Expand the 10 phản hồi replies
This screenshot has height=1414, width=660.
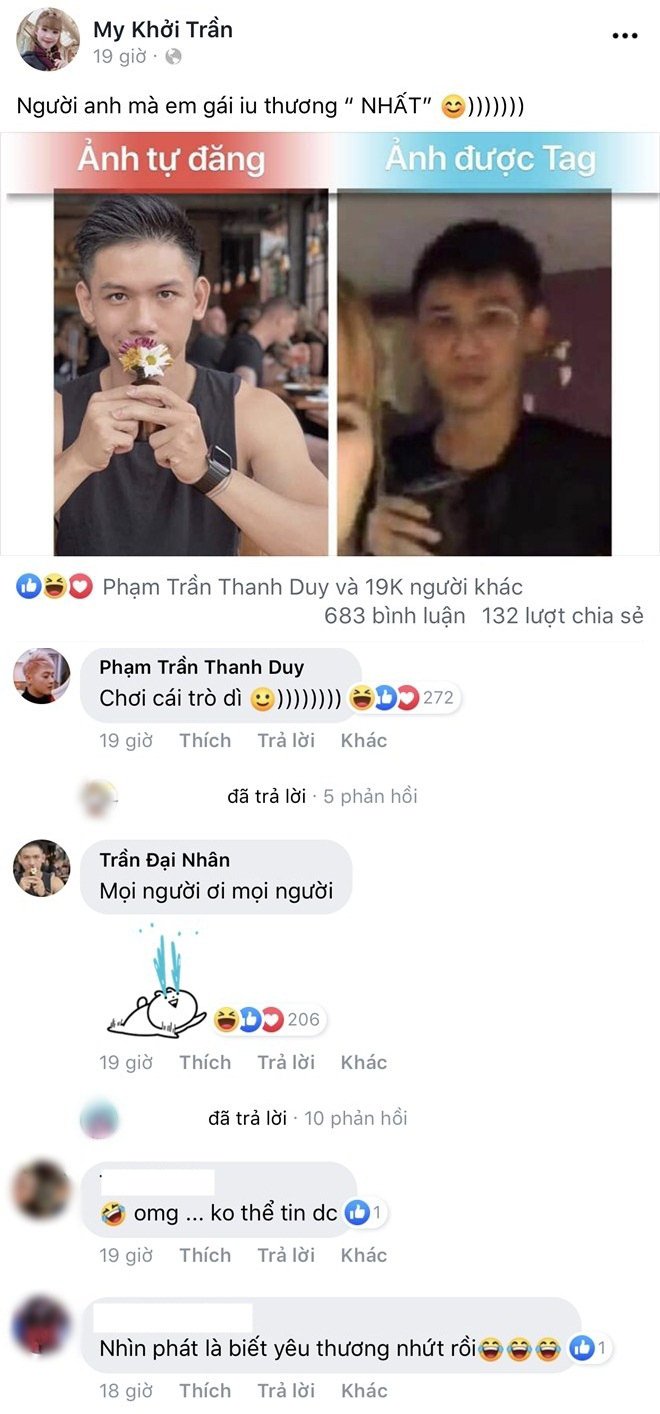coord(355,1118)
